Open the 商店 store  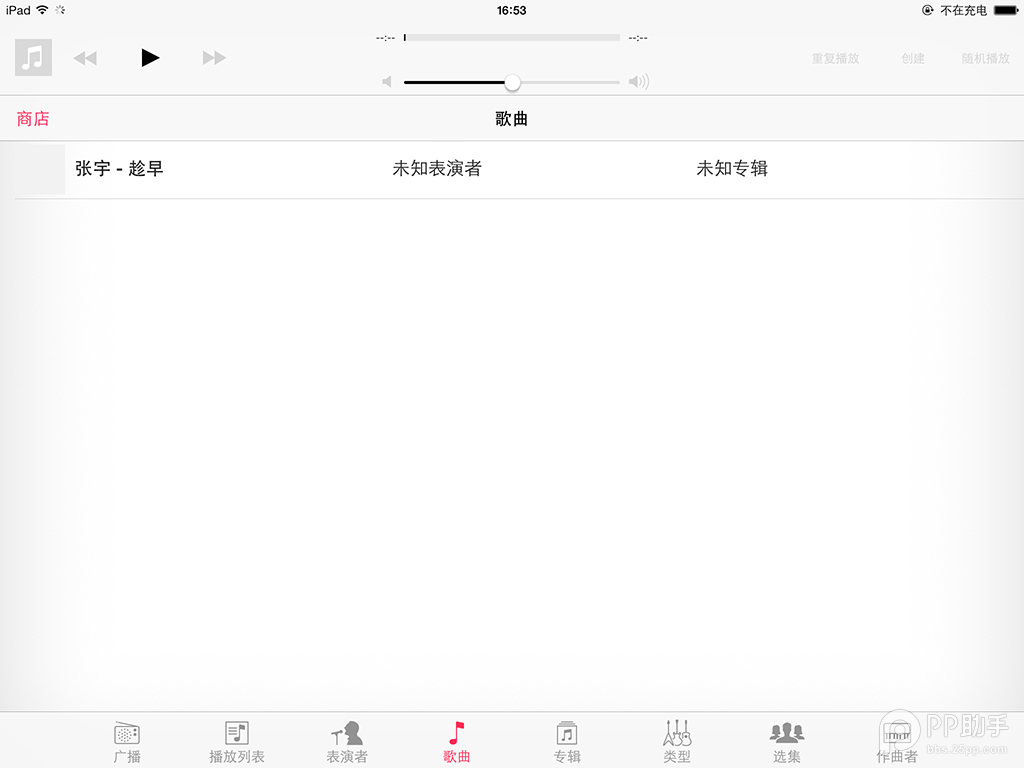point(33,119)
